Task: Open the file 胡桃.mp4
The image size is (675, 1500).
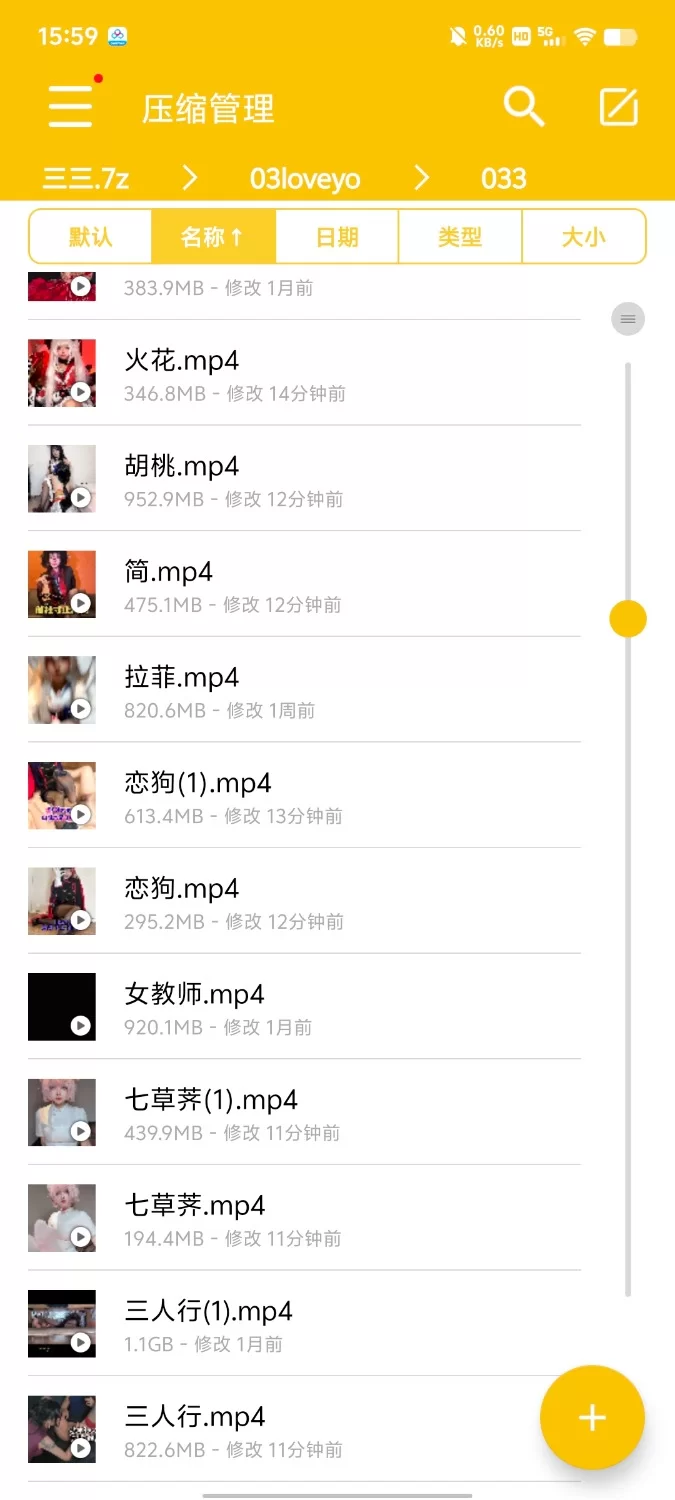Action: click(x=182, y=467)
